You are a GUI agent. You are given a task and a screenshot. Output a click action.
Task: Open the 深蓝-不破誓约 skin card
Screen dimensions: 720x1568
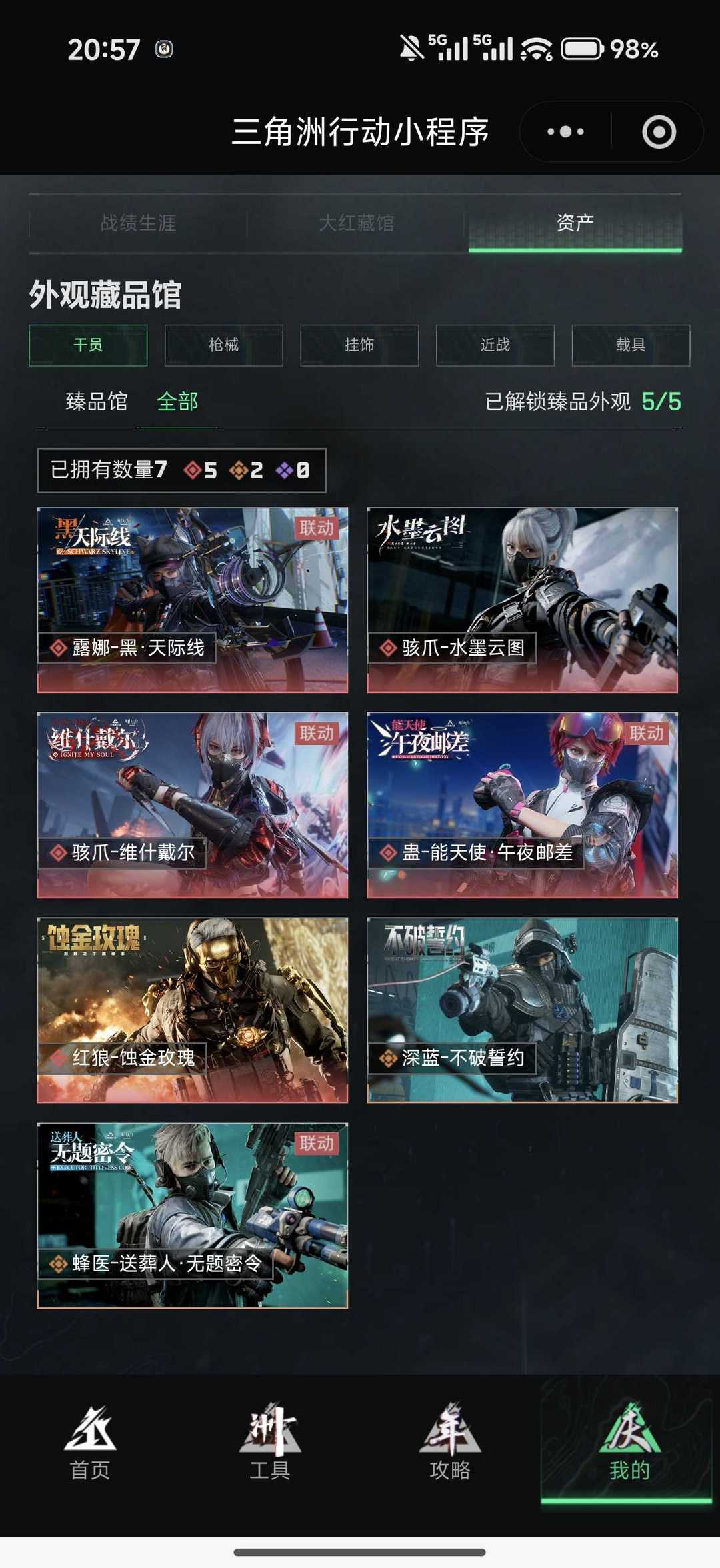522,1010
